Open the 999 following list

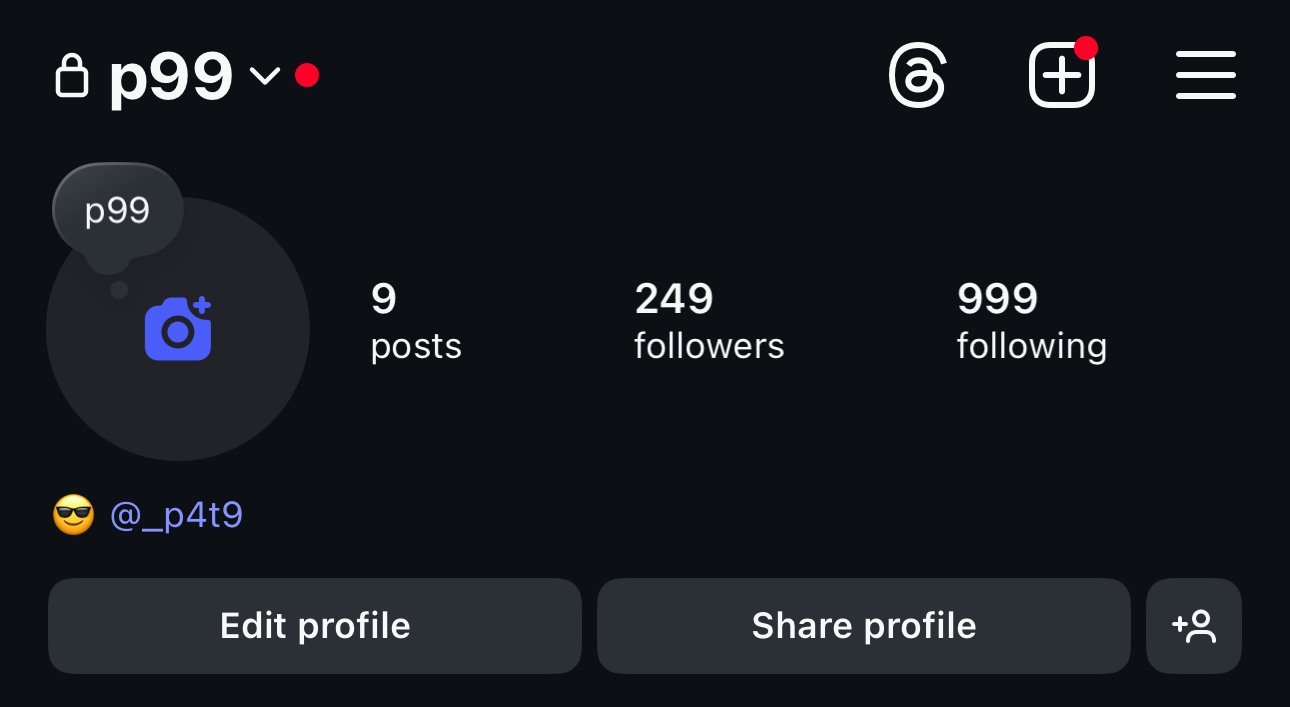click(1031, 321)
